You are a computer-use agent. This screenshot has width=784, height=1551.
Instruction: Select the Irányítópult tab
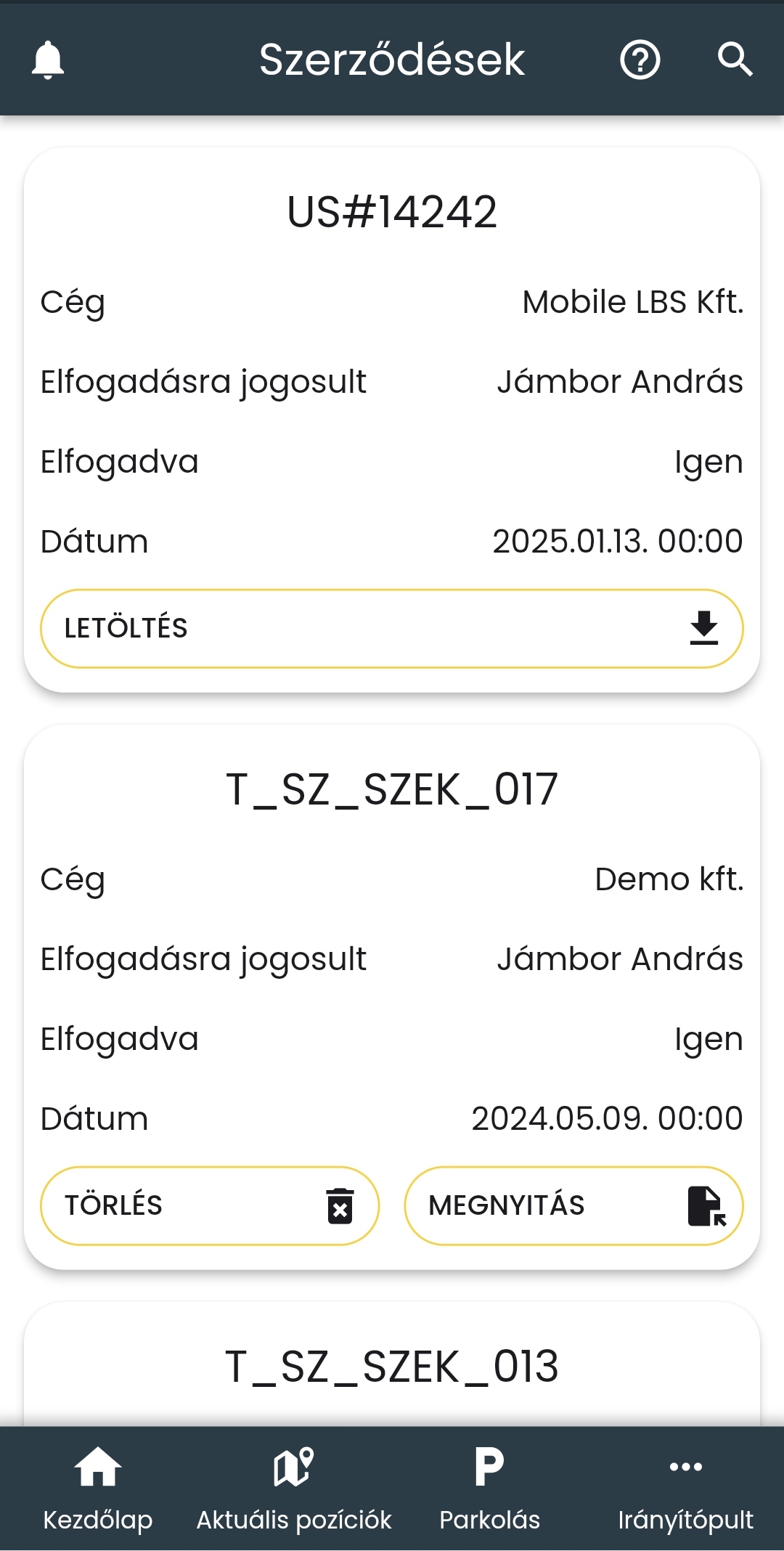tap(686, 1489)
